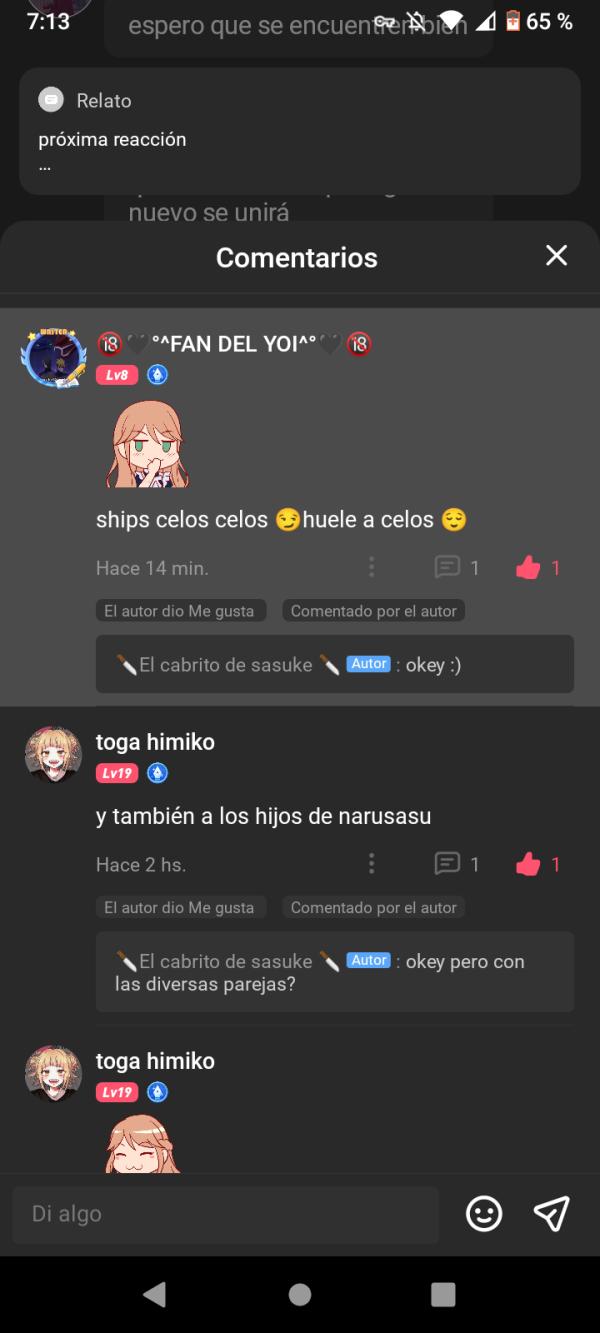Image resolution: width=600 pixels, height=1333 pixels.
Task: Send the comment with paper plane icon
Action: (551, 1214)
